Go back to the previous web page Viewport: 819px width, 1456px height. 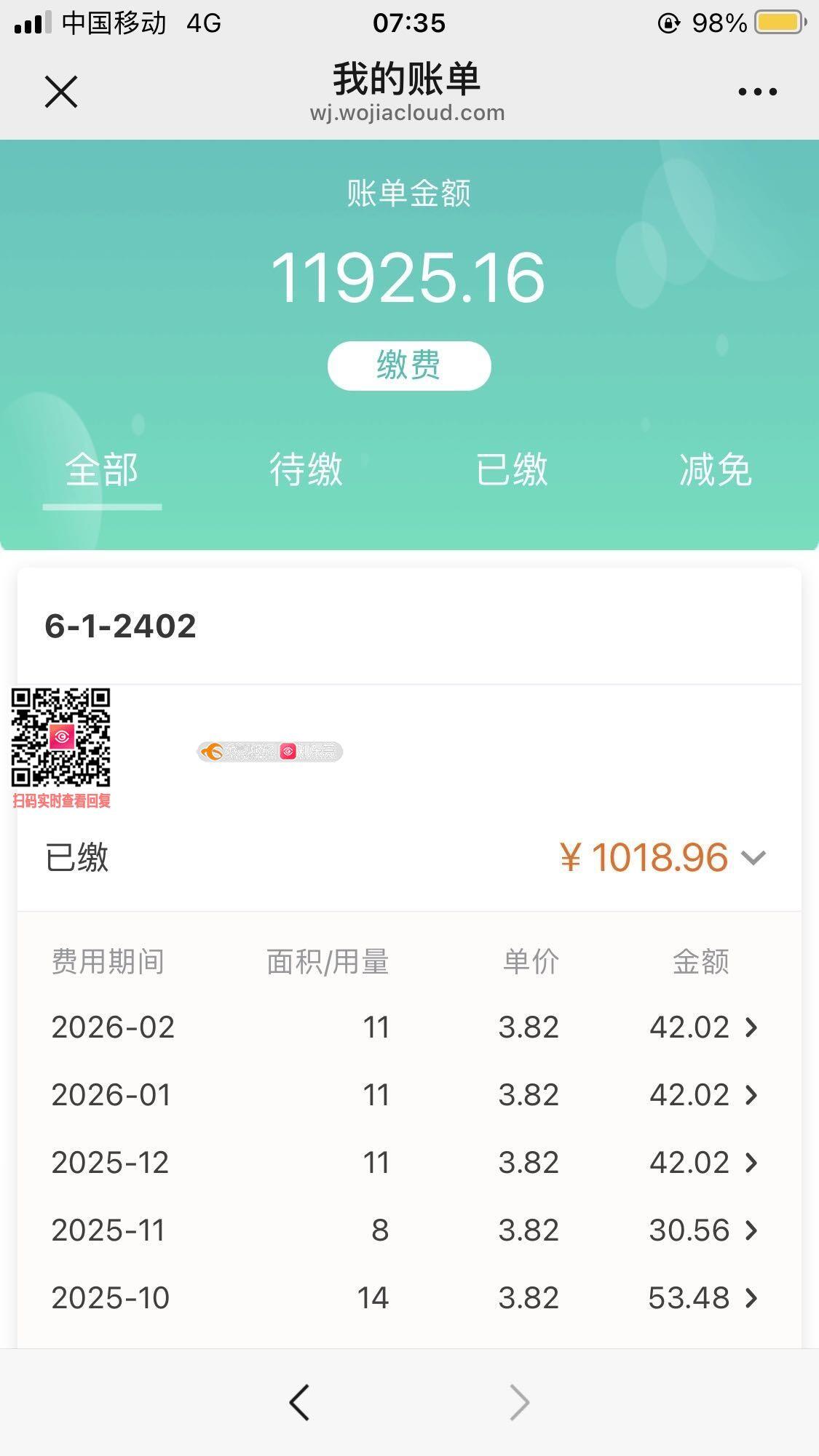[x=299, y=1402]
